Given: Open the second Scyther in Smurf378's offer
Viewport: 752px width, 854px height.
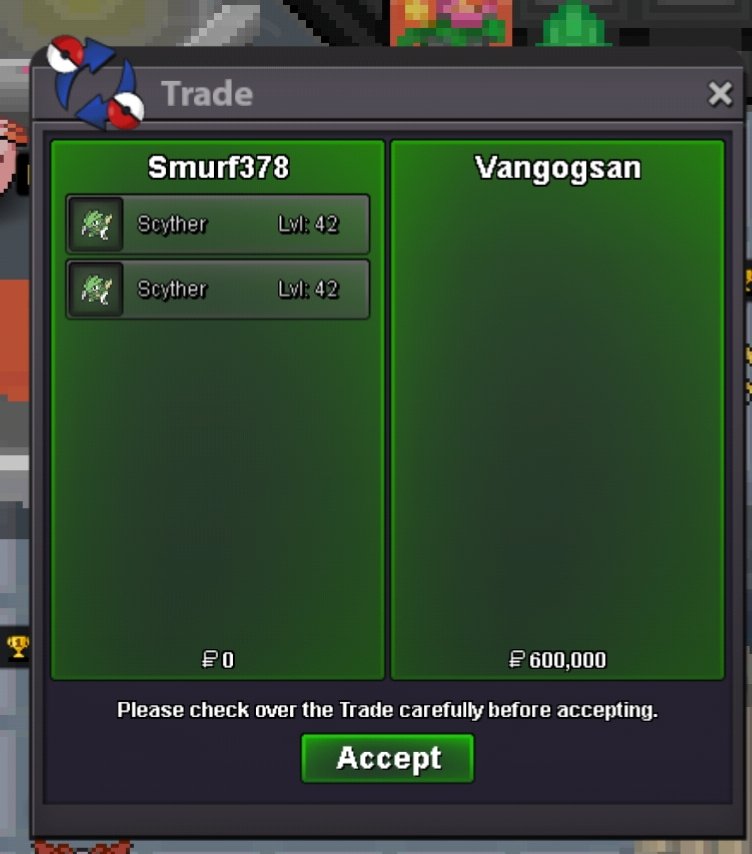Looking at the screenshot, I should [218, 289].
